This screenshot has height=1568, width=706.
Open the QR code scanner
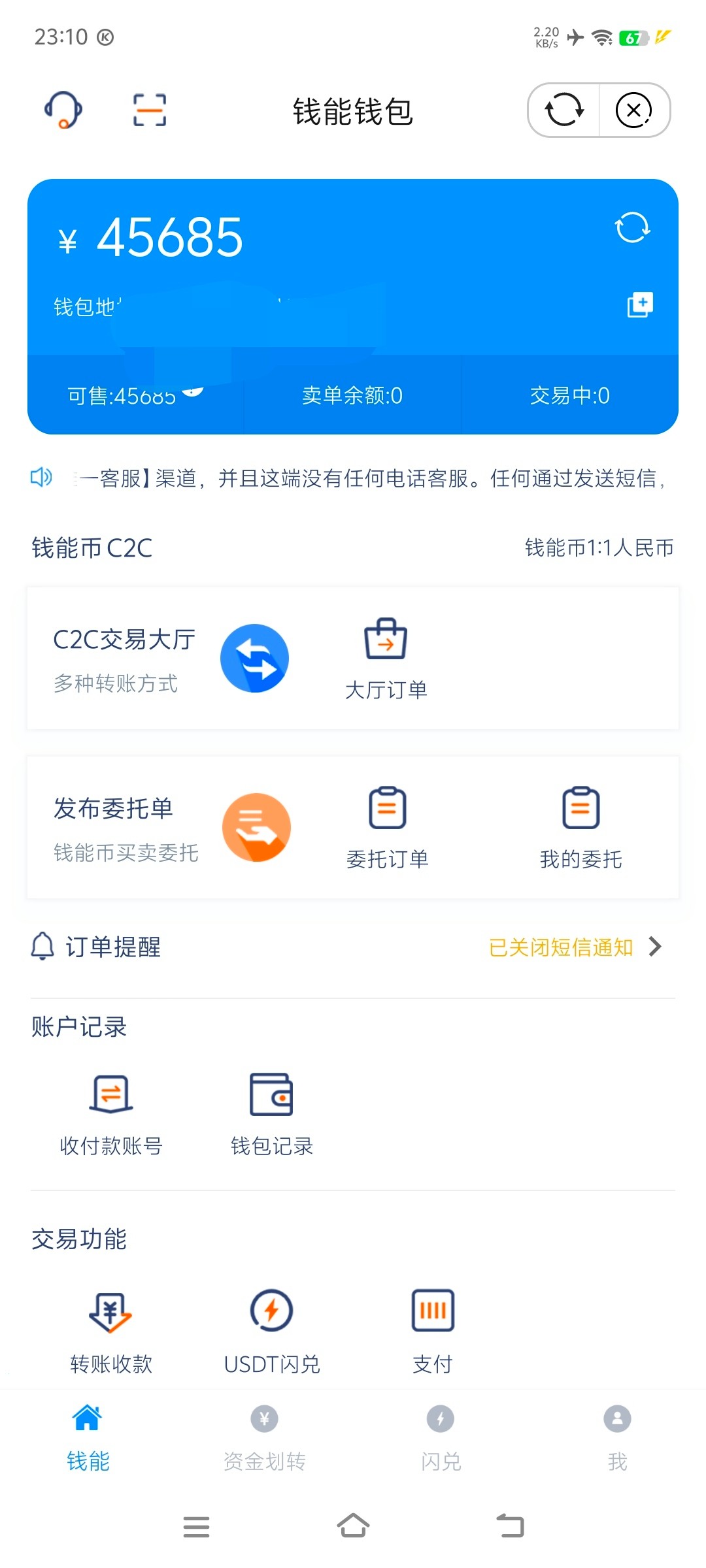click(150, 110)
